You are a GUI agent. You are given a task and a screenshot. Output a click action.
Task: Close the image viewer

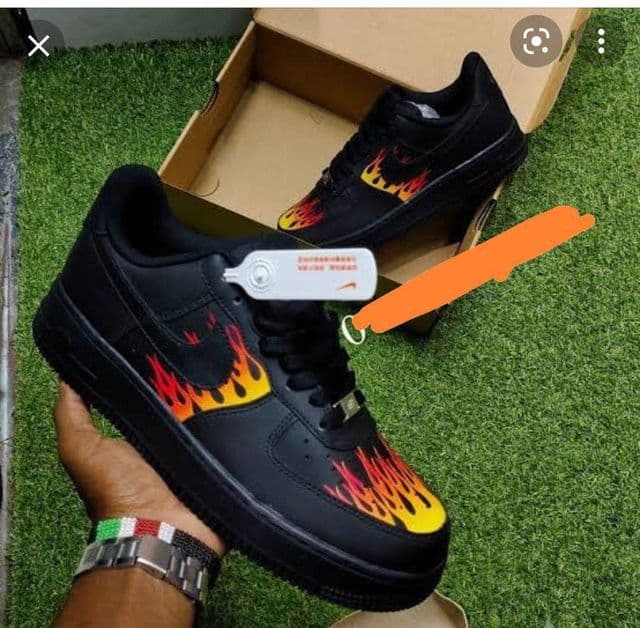coord(38,45)
